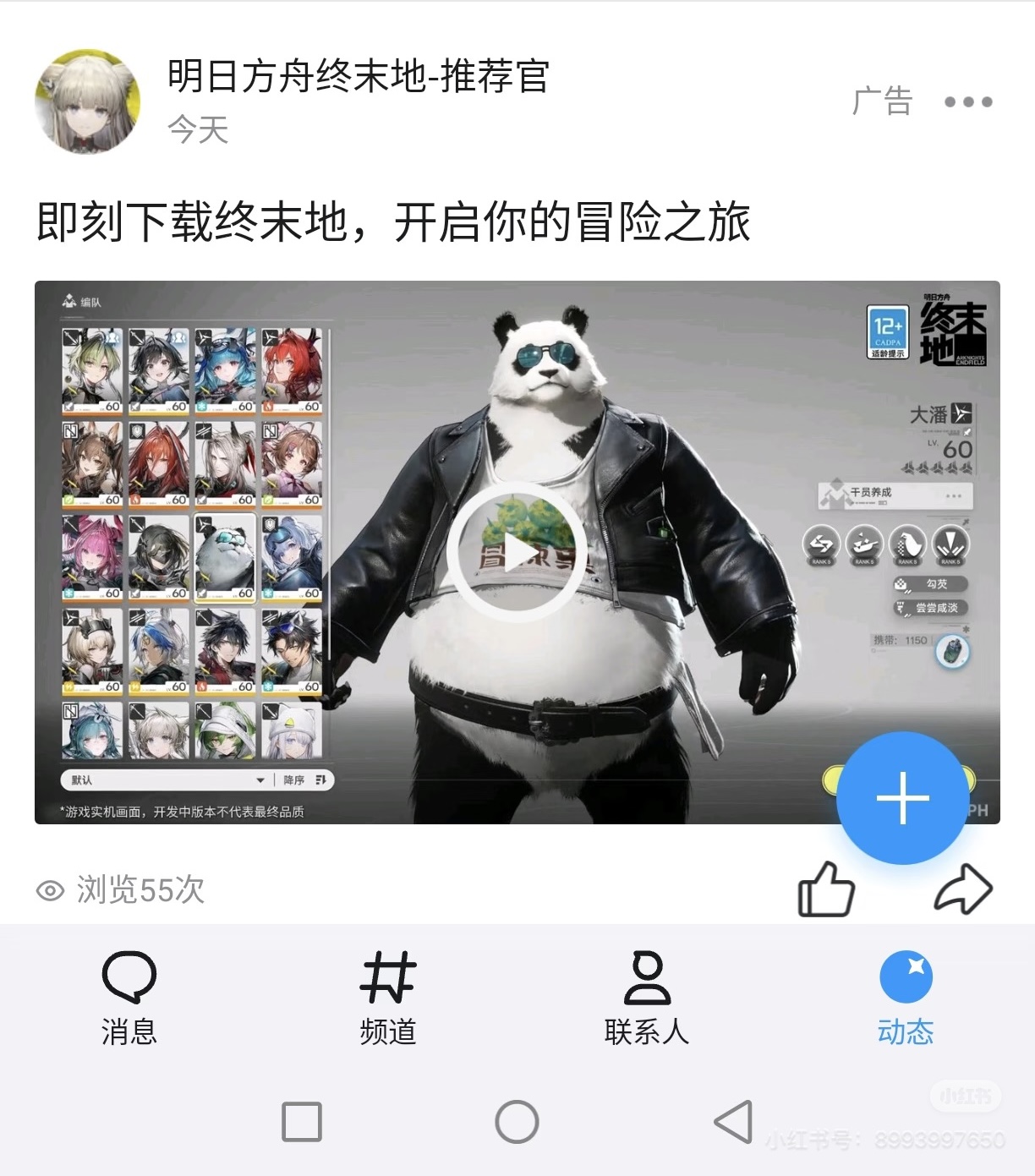Like this post with the thumbs-up icon

[x=825, y=889]
